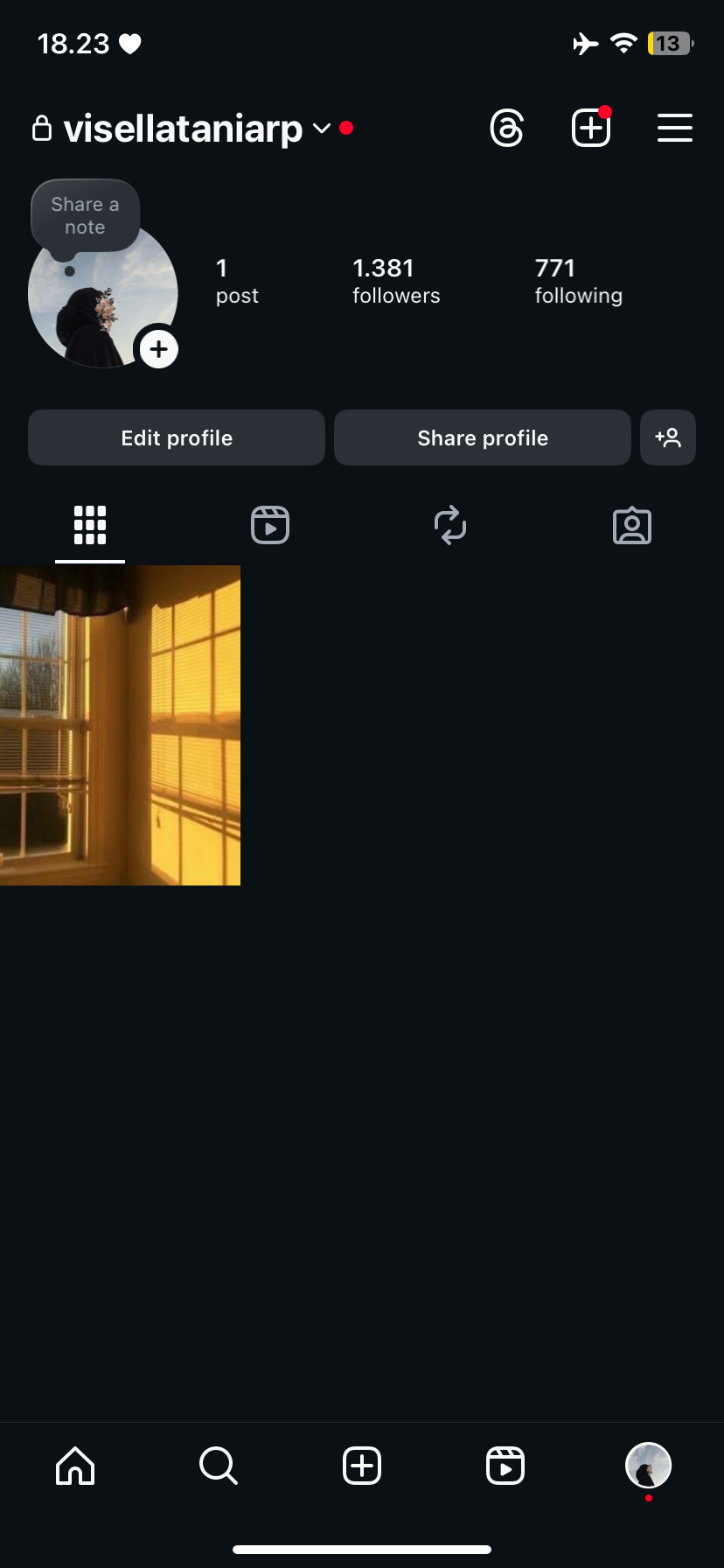Open the discover people icon

[668, 437]
